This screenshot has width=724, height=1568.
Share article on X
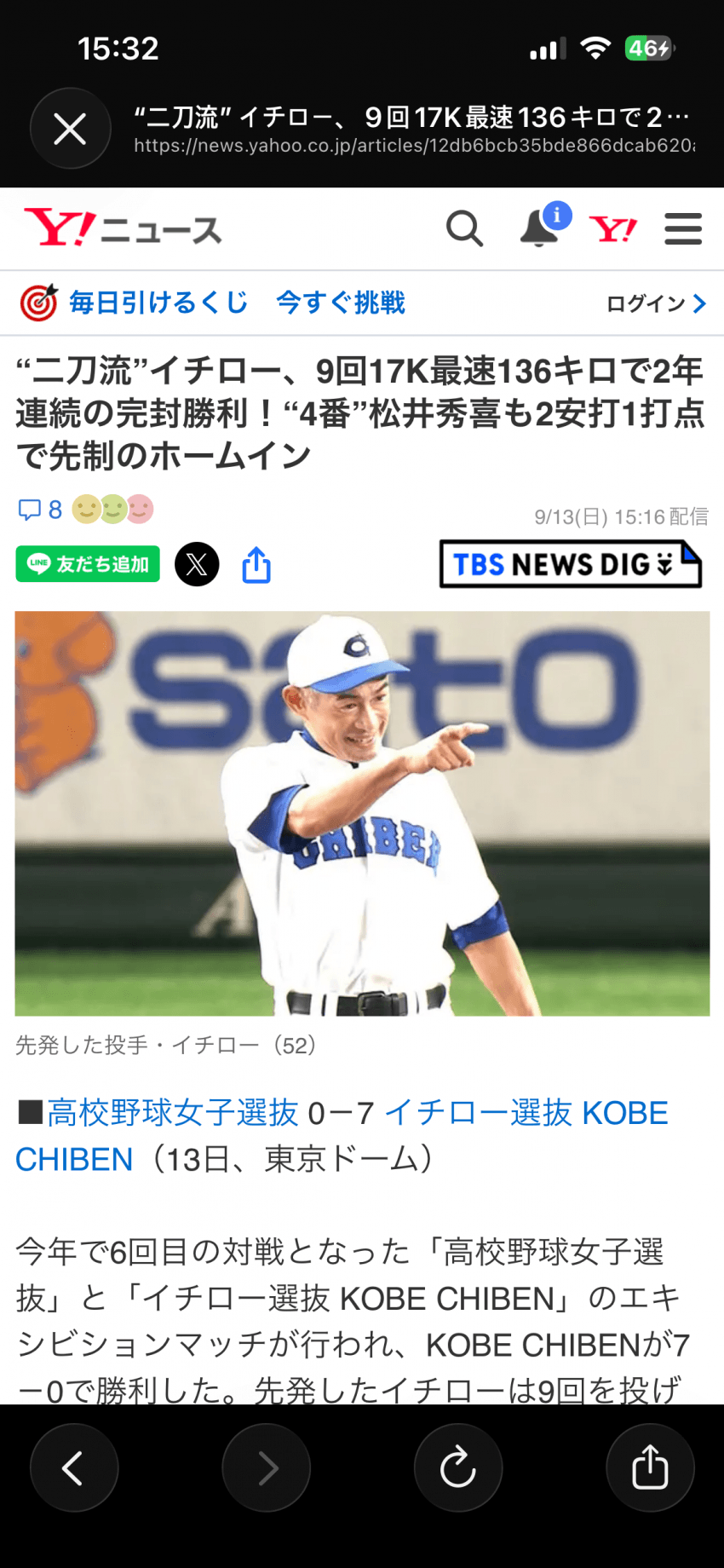click(x=197, y=564)
